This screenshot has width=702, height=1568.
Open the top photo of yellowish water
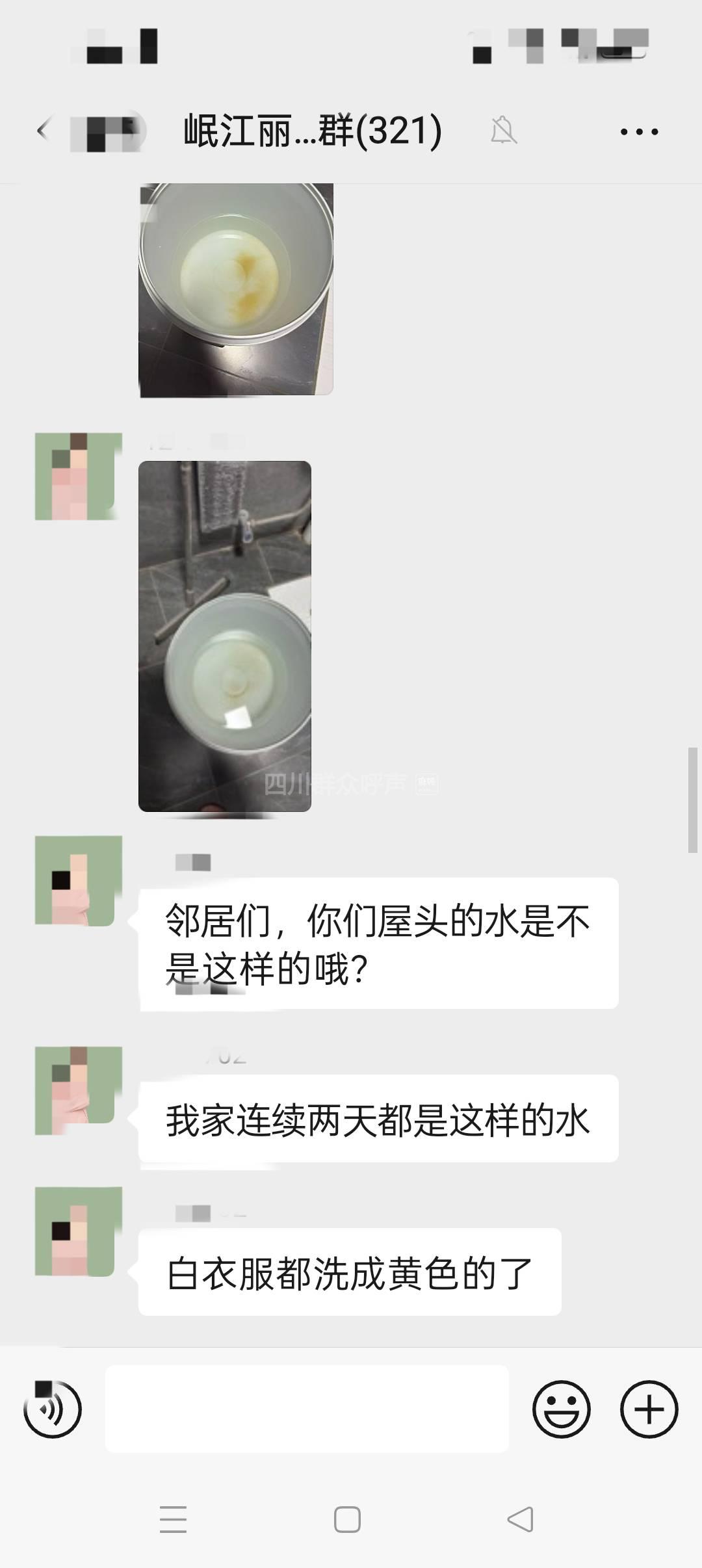coord(236,289)
